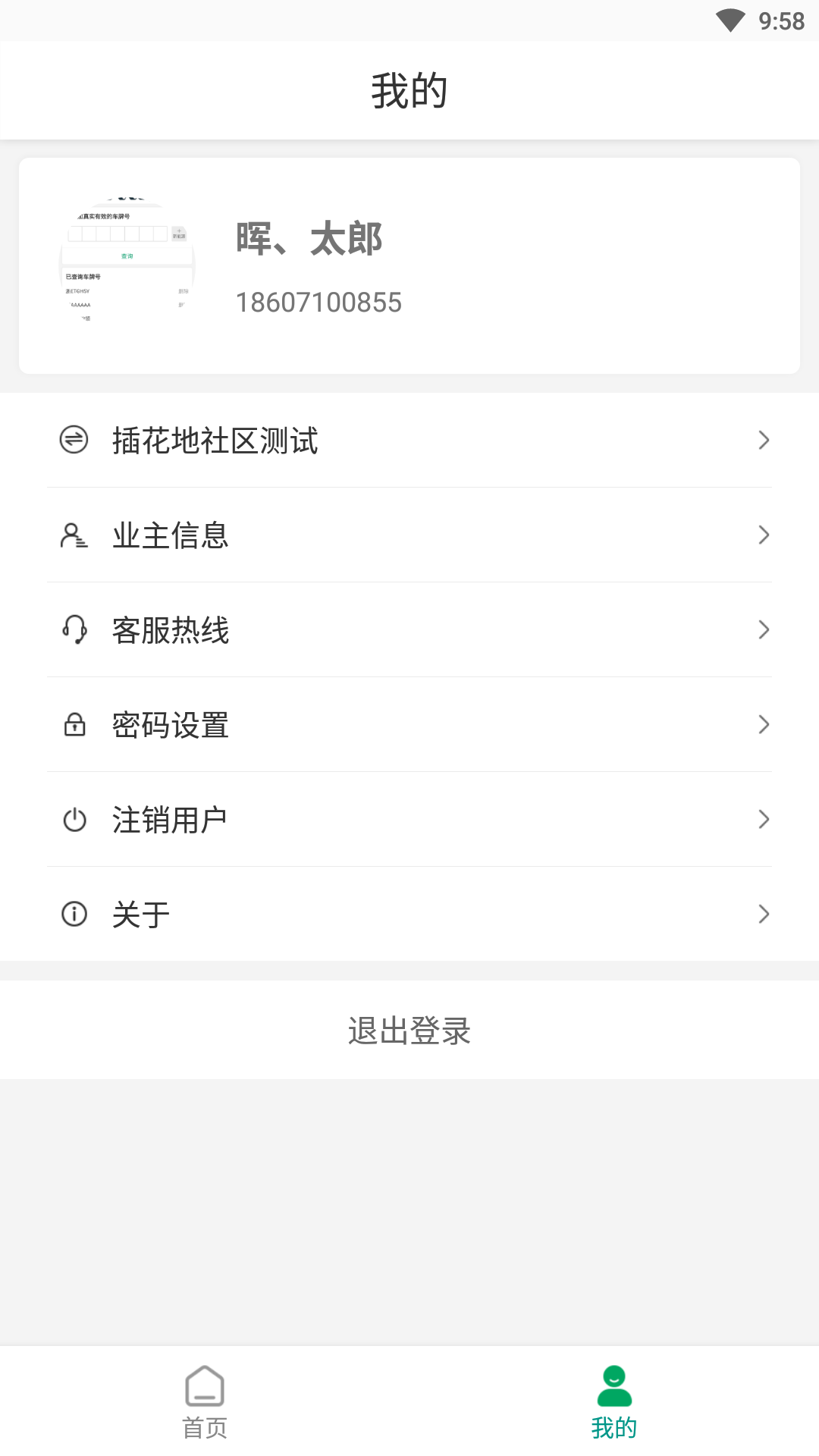Click the lock icon beside 密码设置
This screenshot has width=819, height=1456.
coord(74,724)
